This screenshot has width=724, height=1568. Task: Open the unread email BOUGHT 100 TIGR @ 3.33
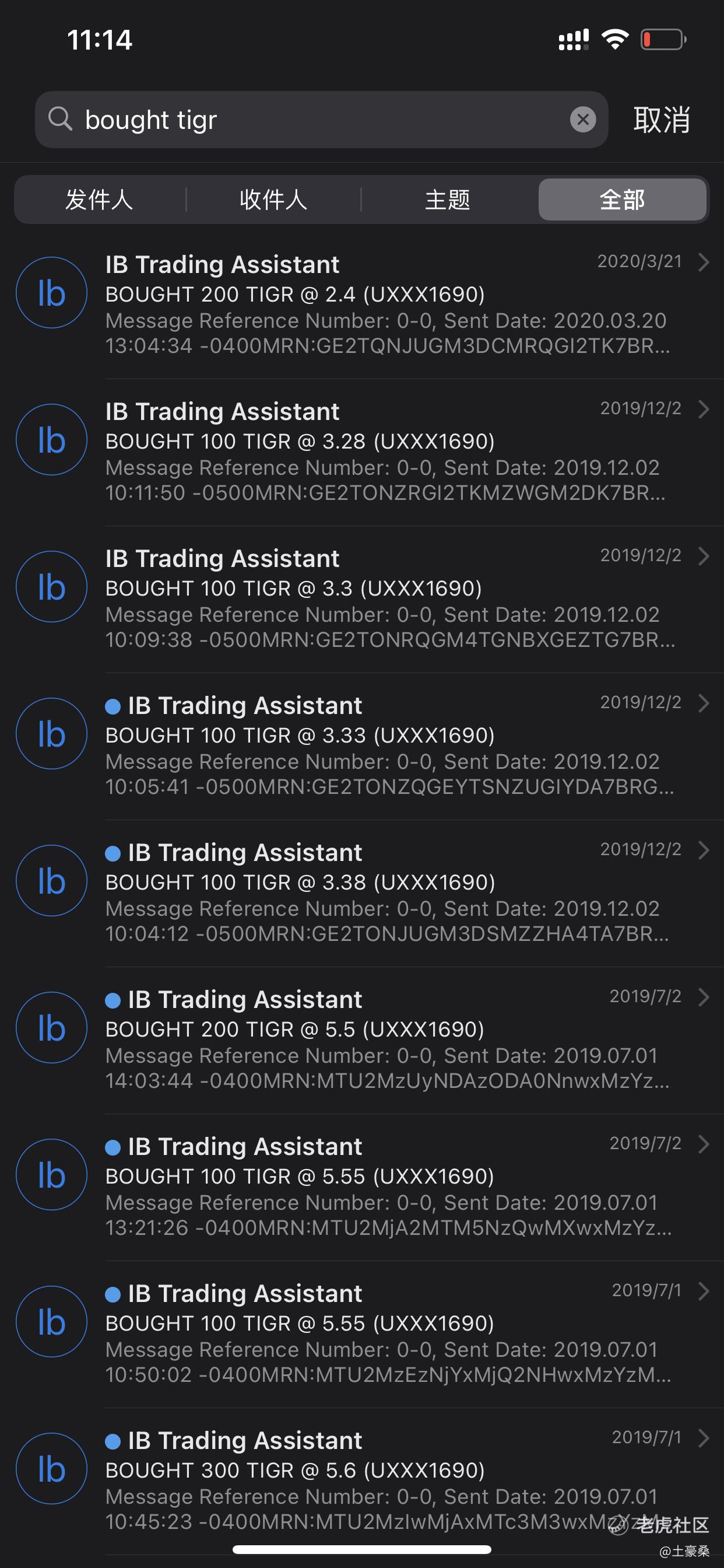tap(389, 745)
